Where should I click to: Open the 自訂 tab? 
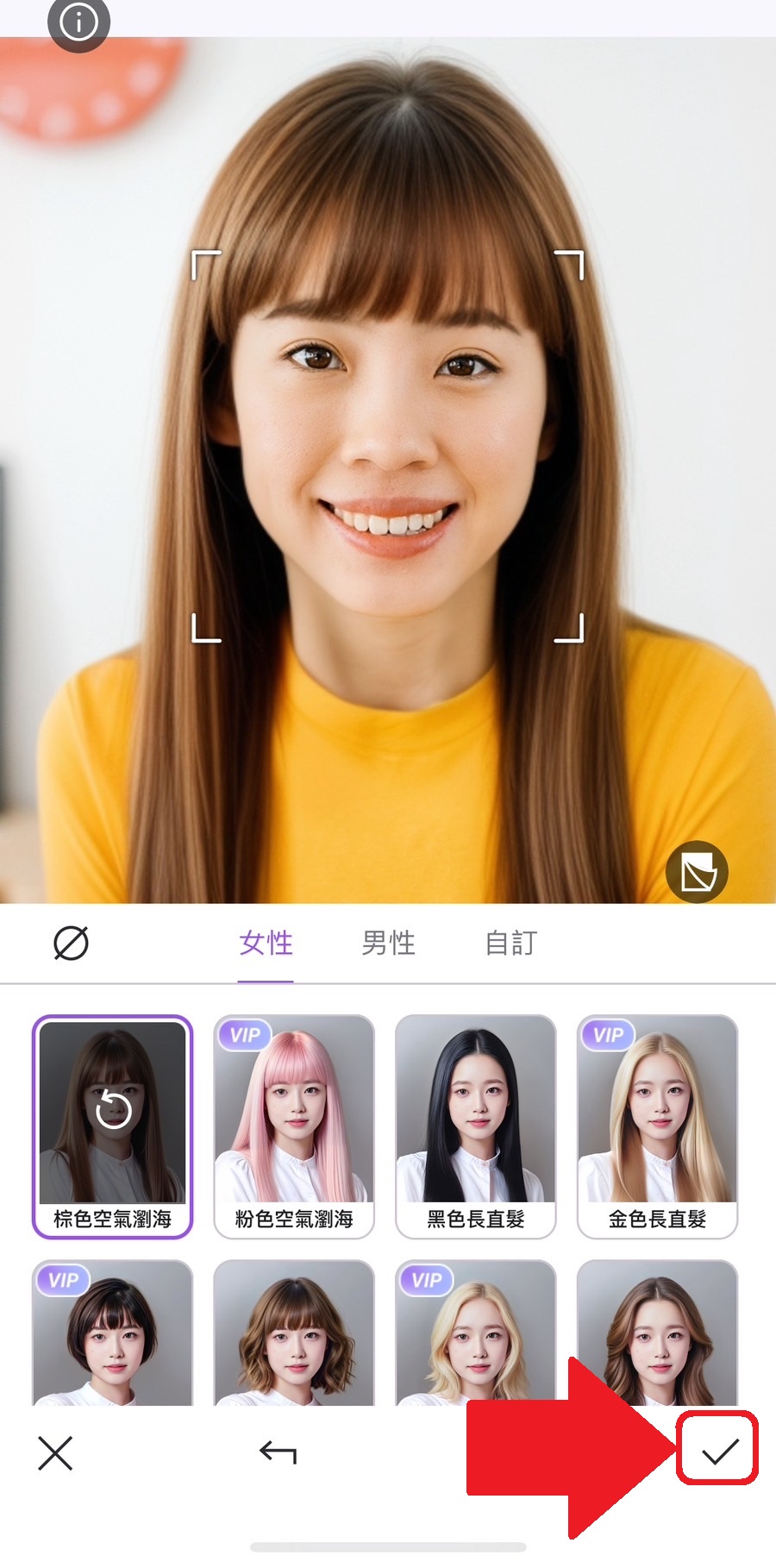(510, 943)
